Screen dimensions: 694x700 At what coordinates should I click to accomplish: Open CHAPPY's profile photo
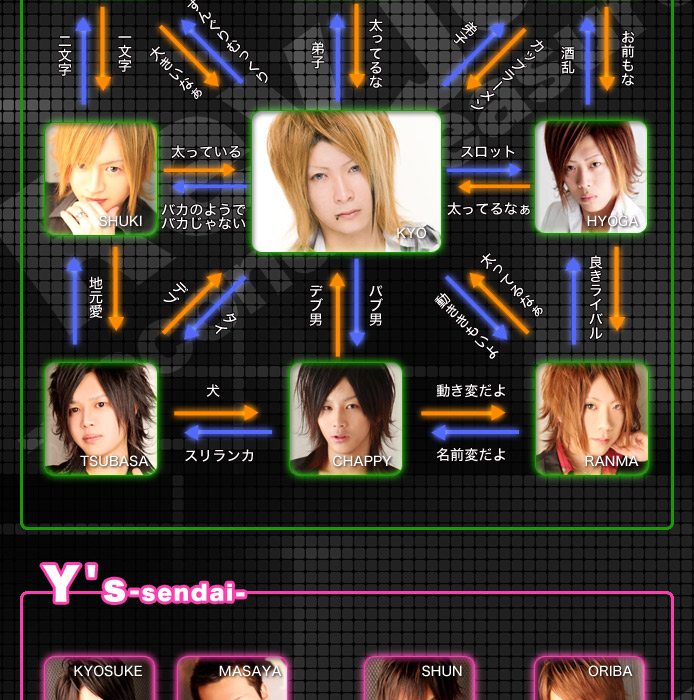[x=346, y=418]
